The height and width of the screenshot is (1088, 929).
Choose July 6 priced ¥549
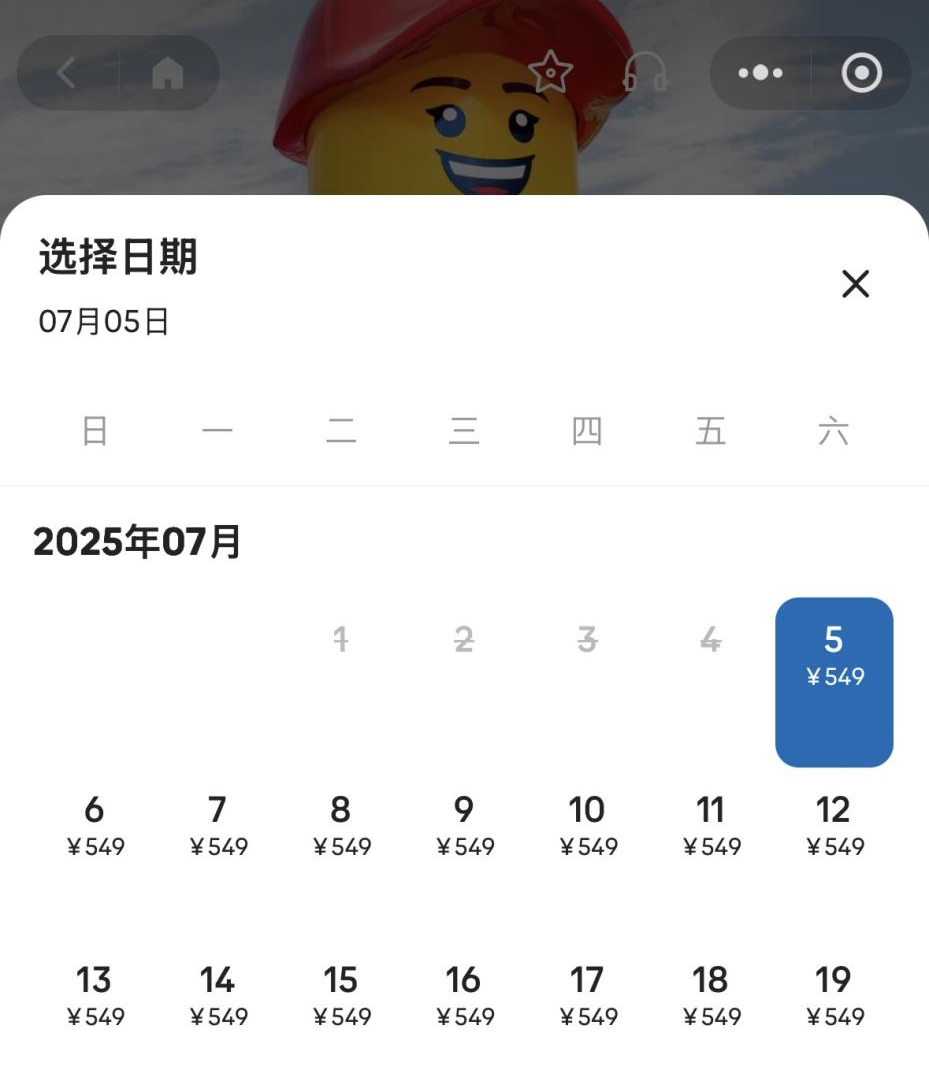(95, 826)
